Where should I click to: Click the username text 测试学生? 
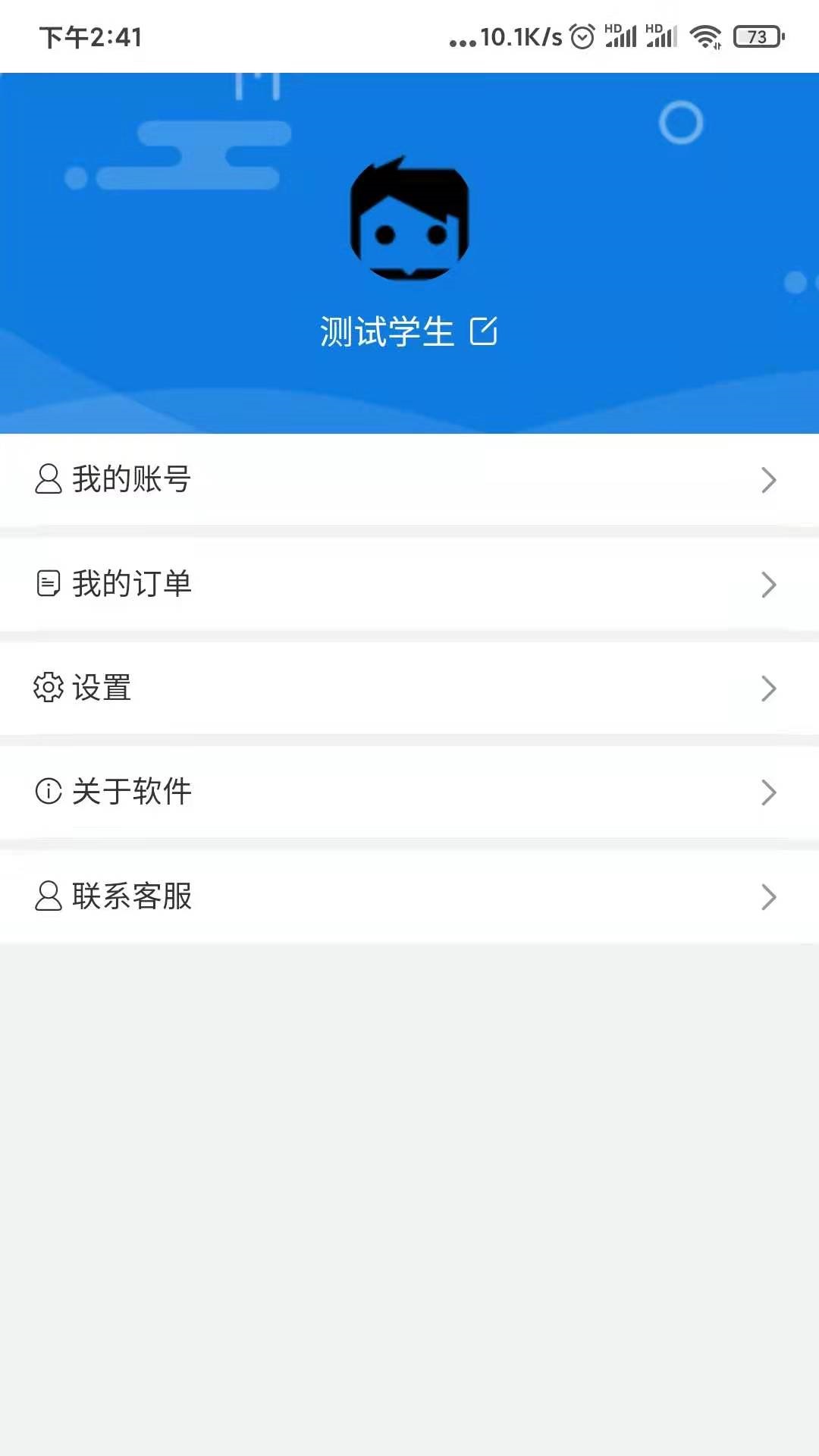(x=387, y=331)
